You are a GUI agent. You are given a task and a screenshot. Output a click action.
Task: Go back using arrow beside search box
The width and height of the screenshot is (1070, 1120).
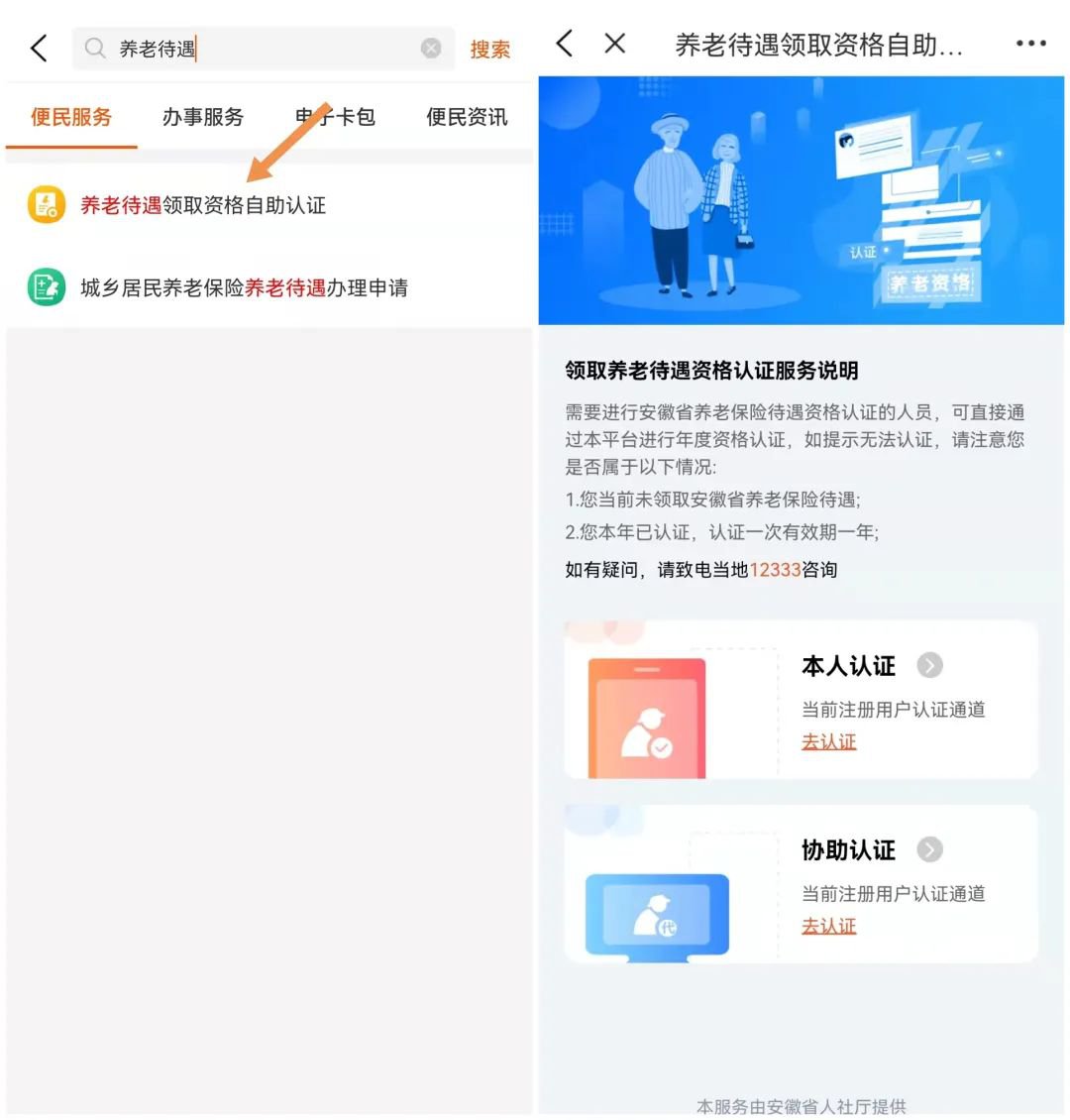(x=39, y=48)
